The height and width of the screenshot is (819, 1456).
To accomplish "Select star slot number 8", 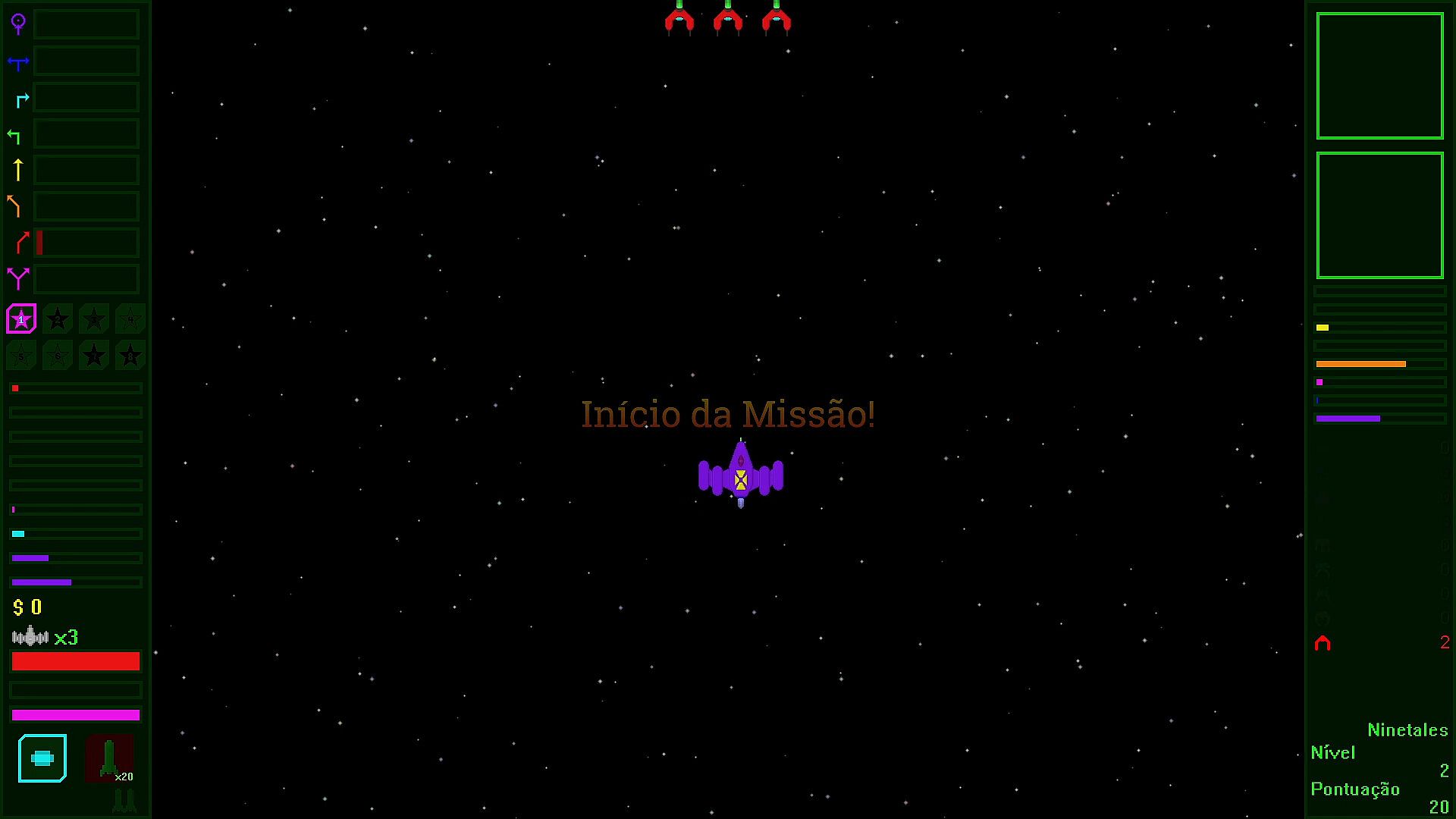I will click(130, 355).
